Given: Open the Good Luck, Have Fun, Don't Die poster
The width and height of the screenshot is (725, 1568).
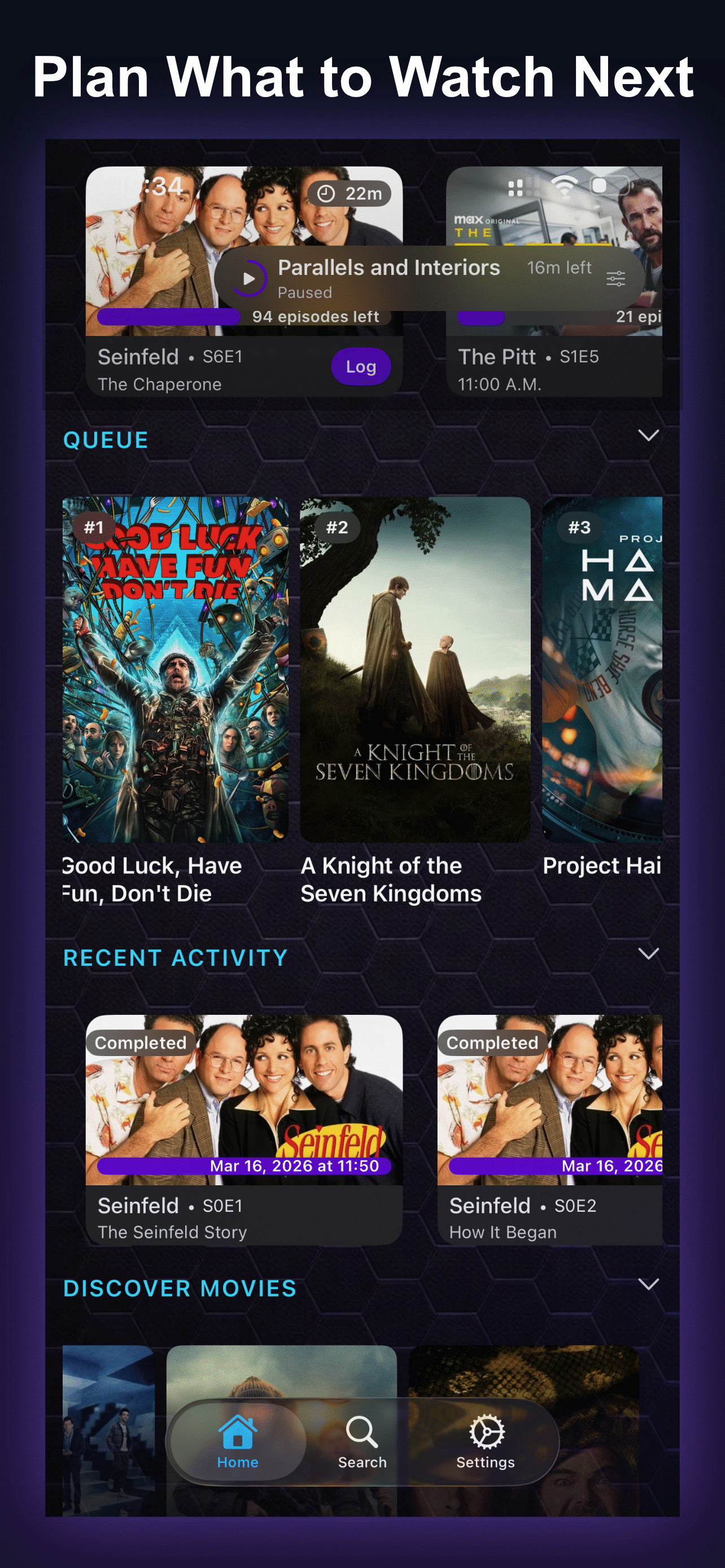Looking at the screenshot, I should point(174,669).
